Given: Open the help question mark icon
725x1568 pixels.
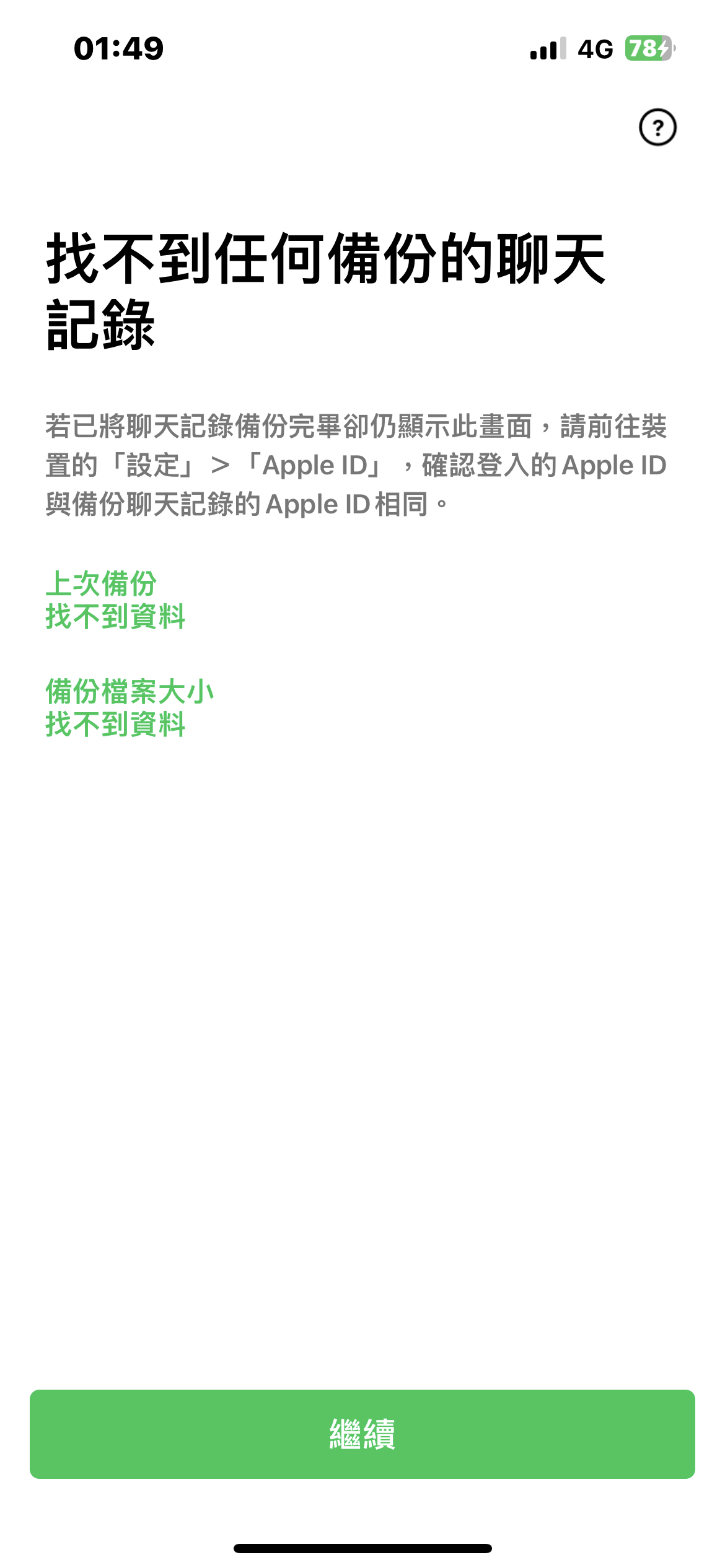Looking at the screenshot, I should pos(657,128).
